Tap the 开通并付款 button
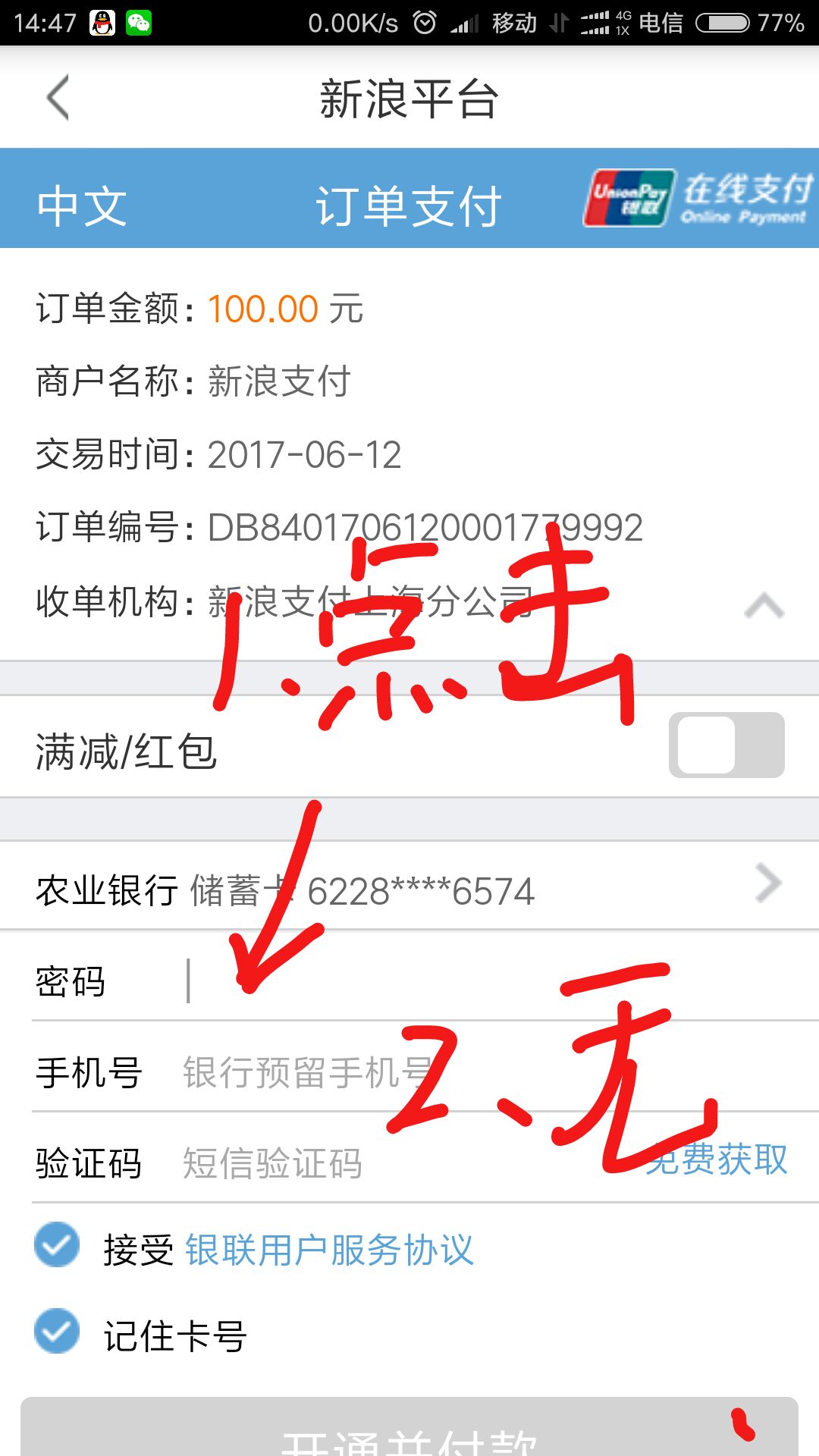The height and width of the screenshot is (1456, 819). [x=409, y=1432]
